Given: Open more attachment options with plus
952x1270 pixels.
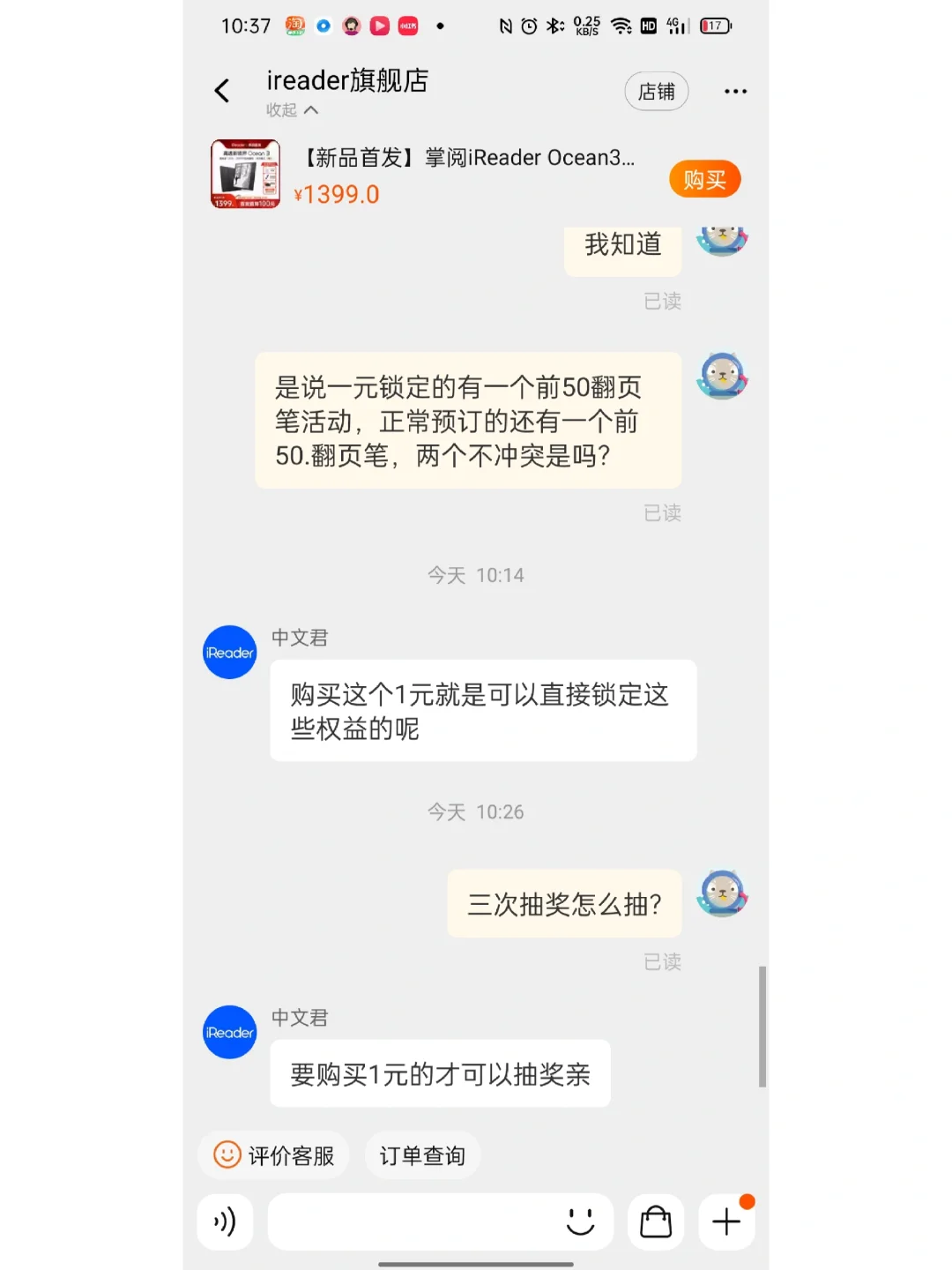Looking at the screenshot, I should (x=726, y=1221).
